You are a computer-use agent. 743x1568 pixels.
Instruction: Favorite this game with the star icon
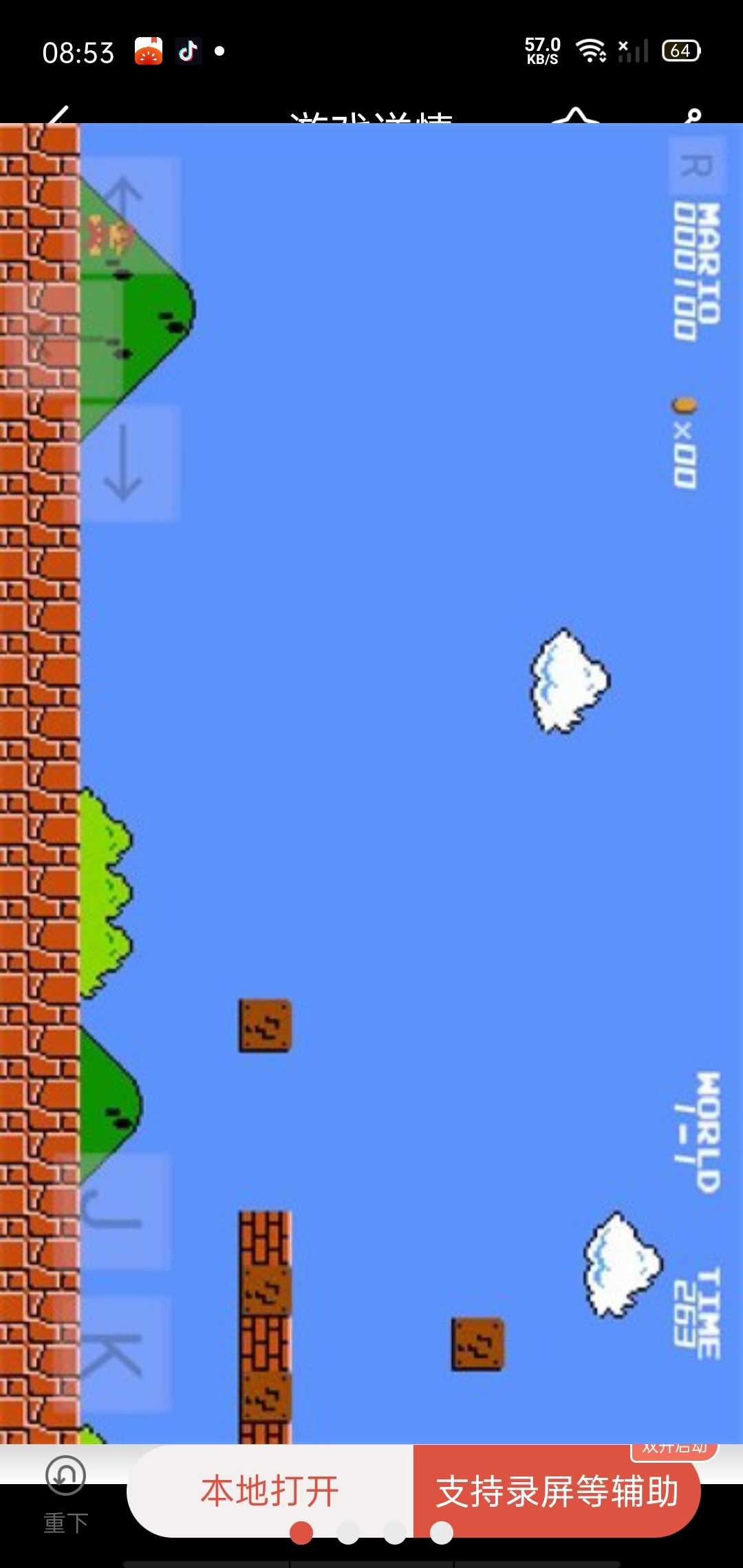[576, 116]
